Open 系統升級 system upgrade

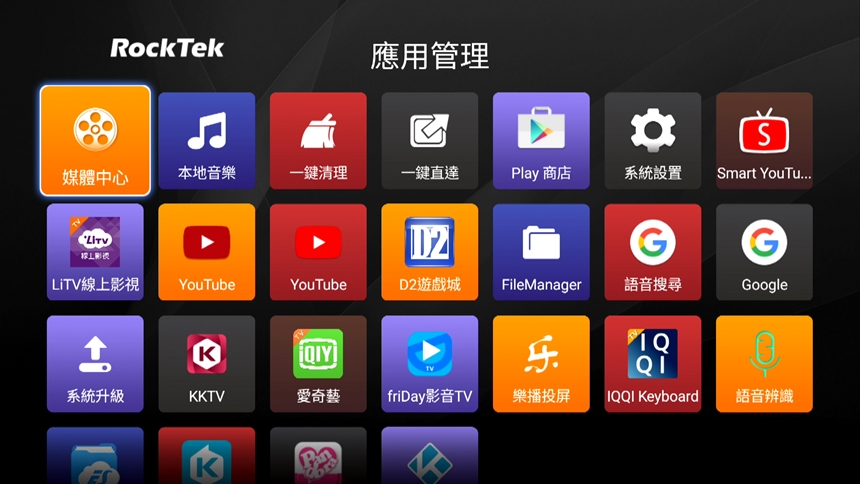pyautogui.click(x=95, y=364)
